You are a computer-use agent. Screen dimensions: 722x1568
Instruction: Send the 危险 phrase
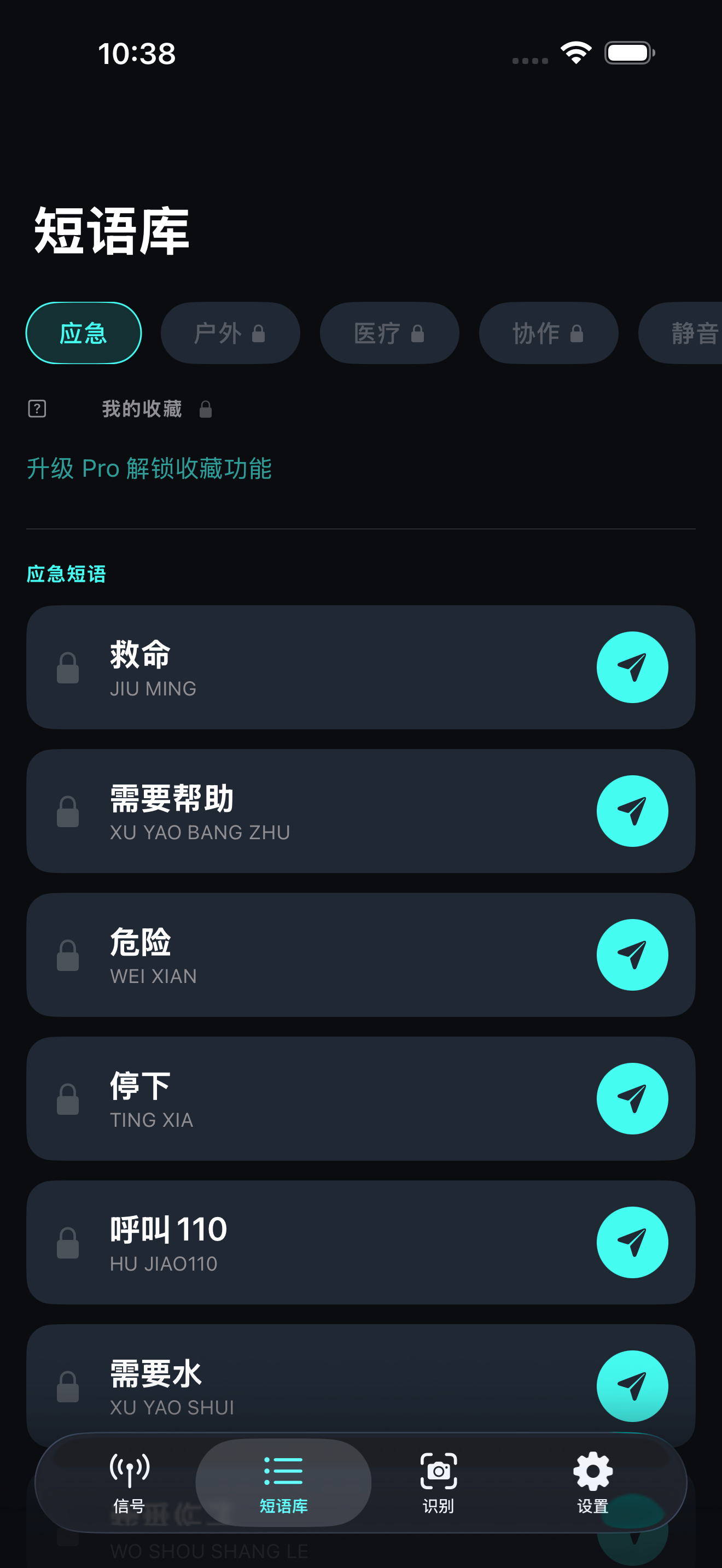coord(632,955)
